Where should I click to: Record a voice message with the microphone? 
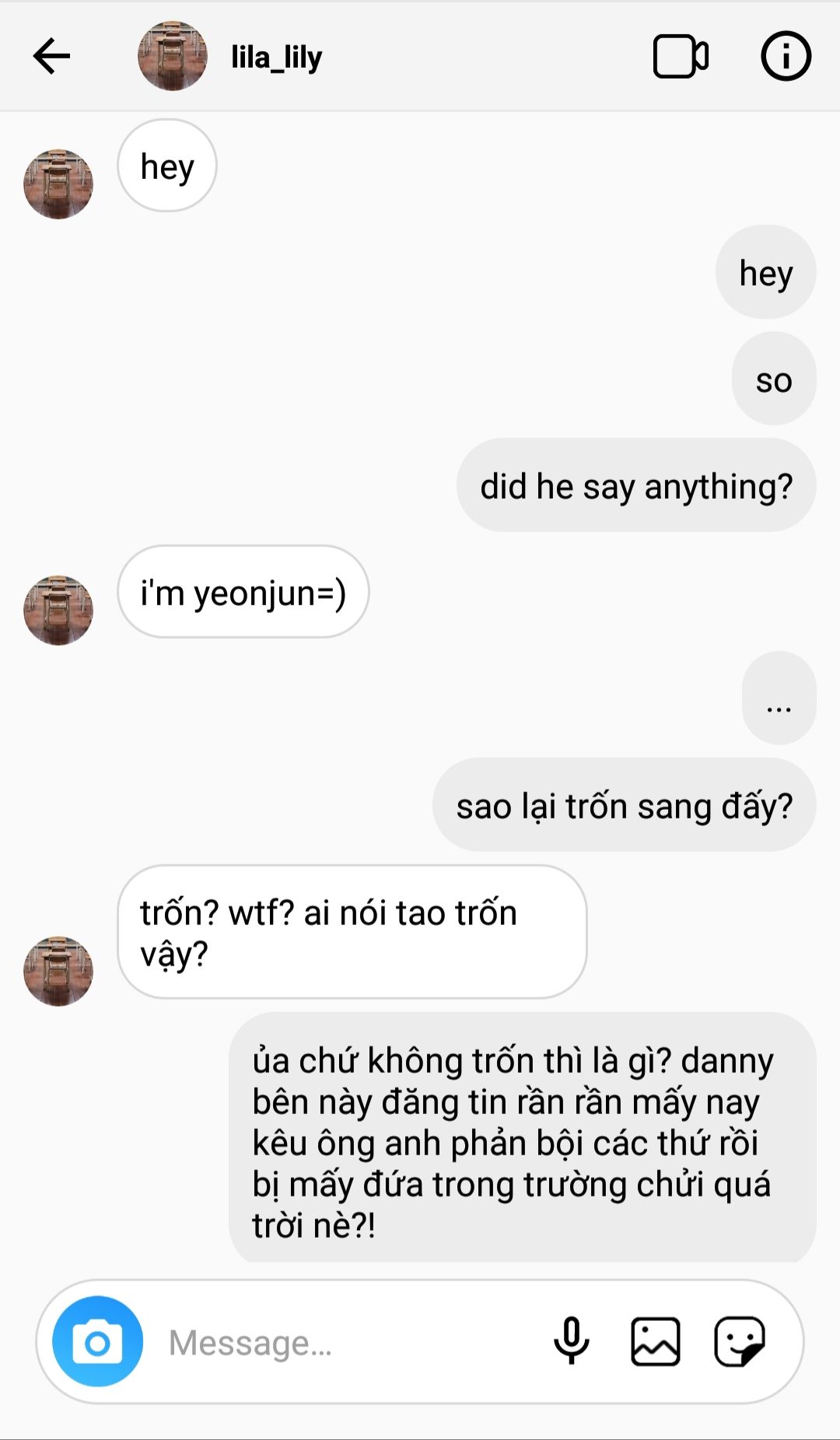(572, 1340)
